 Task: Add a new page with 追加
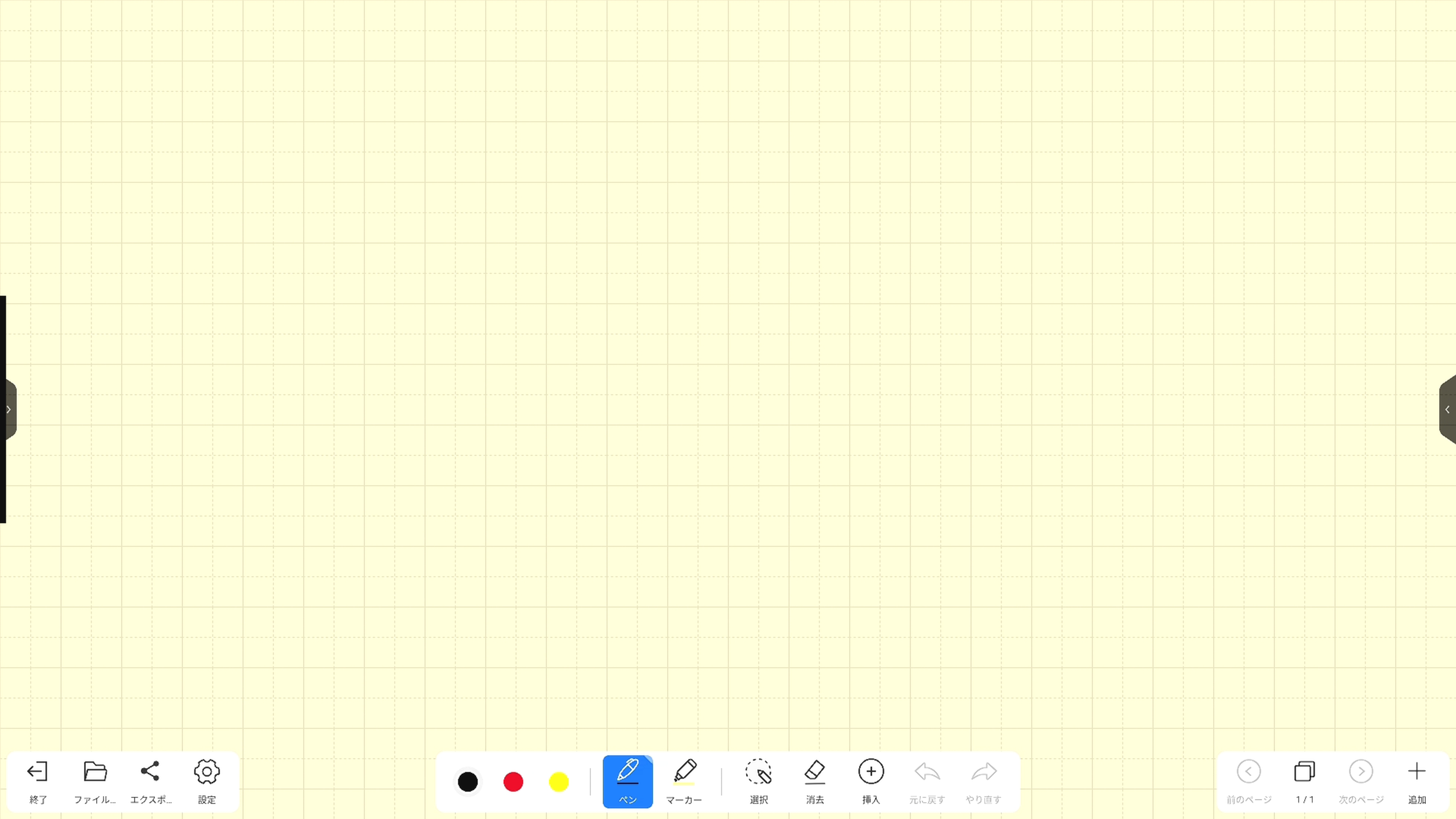1417,781
